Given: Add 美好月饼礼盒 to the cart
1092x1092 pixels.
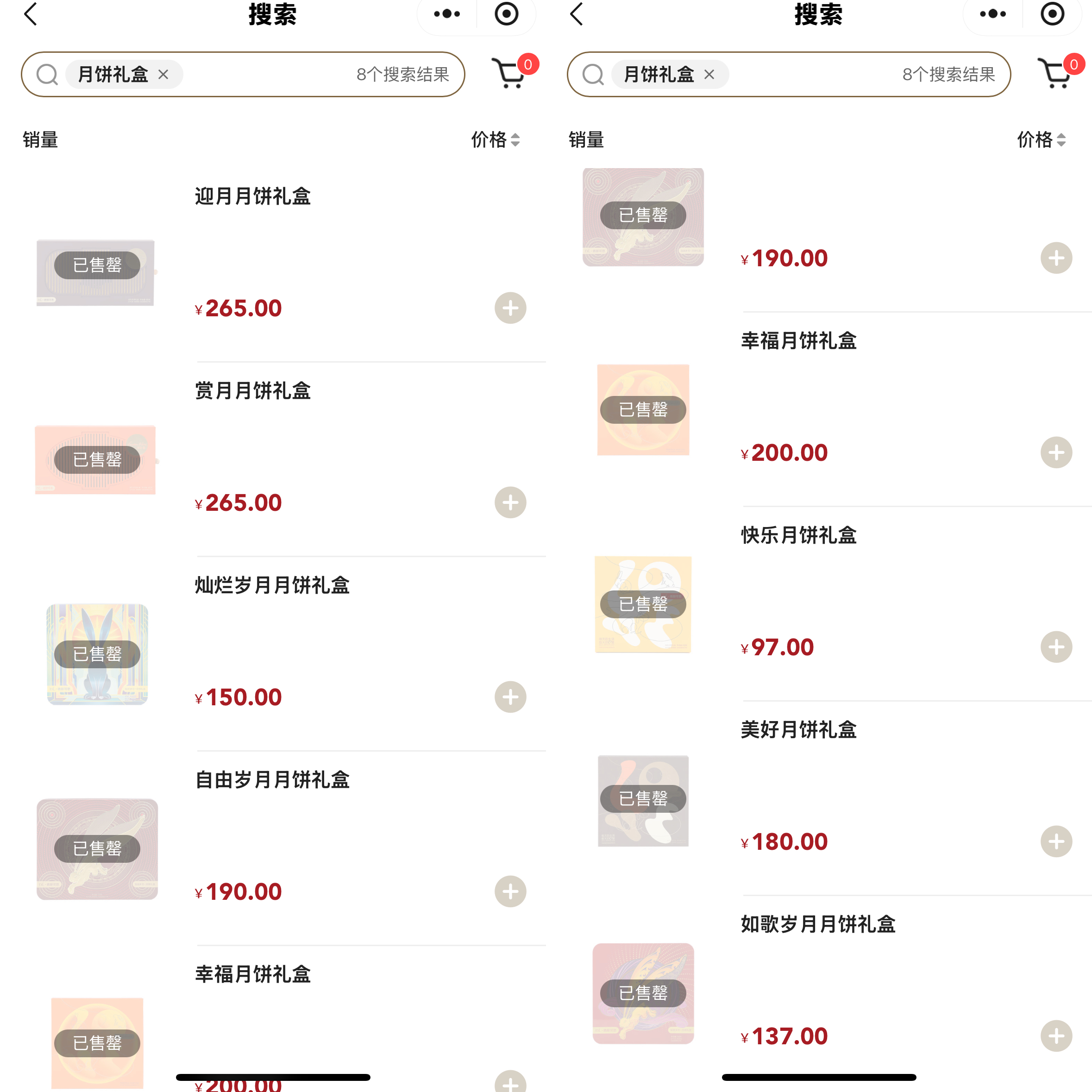Looking at the screenshot, I should [1056, 841].
